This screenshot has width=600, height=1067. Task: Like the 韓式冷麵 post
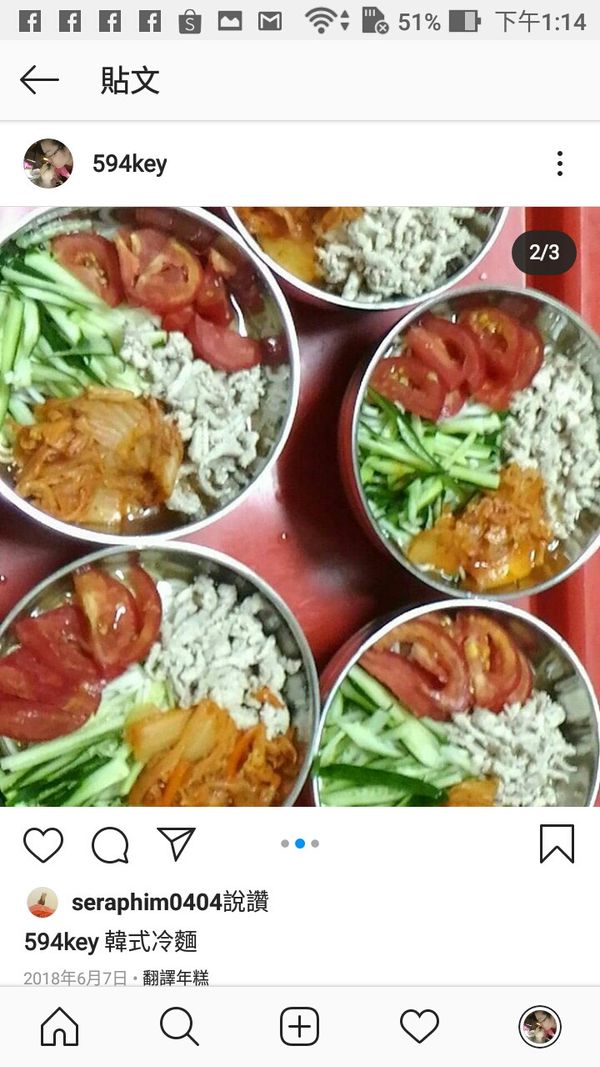43,845
